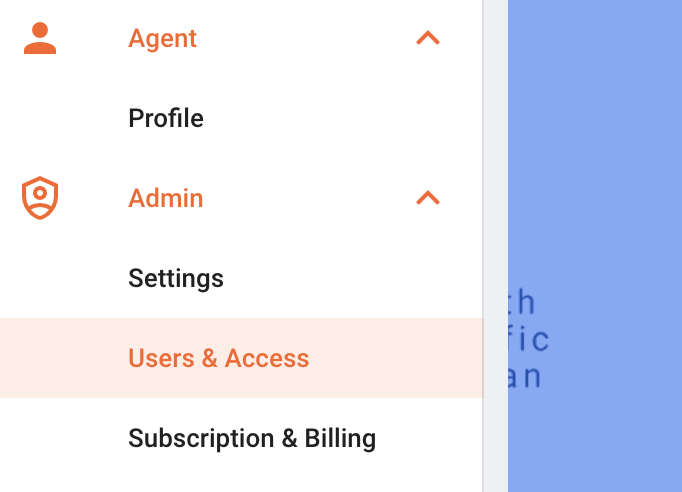The width and height of the screenshot is (682, 492).
Task: Open Subscription & Billing
Action: coord(252,438)
